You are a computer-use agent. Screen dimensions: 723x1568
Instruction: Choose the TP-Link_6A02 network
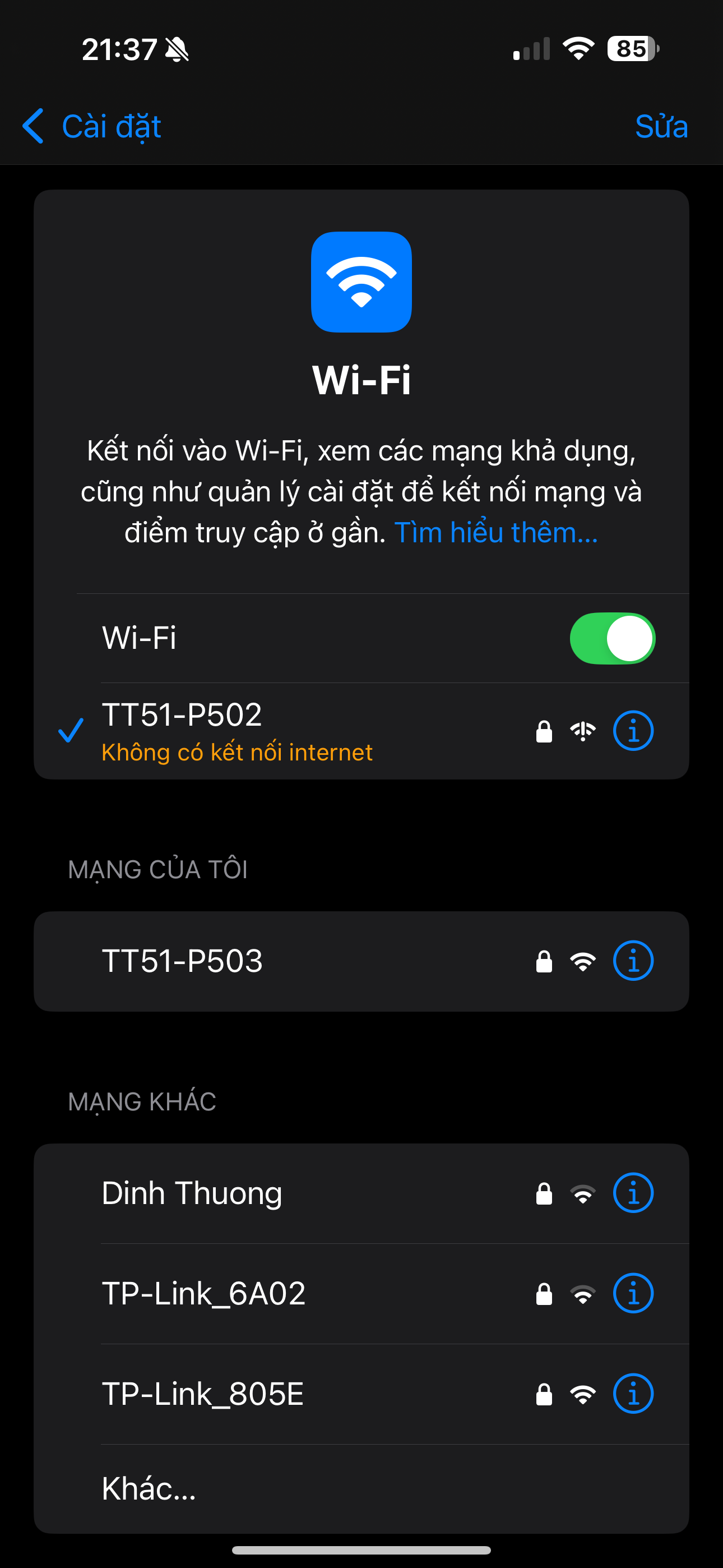pyautogui.click(x=243, y=1293)
